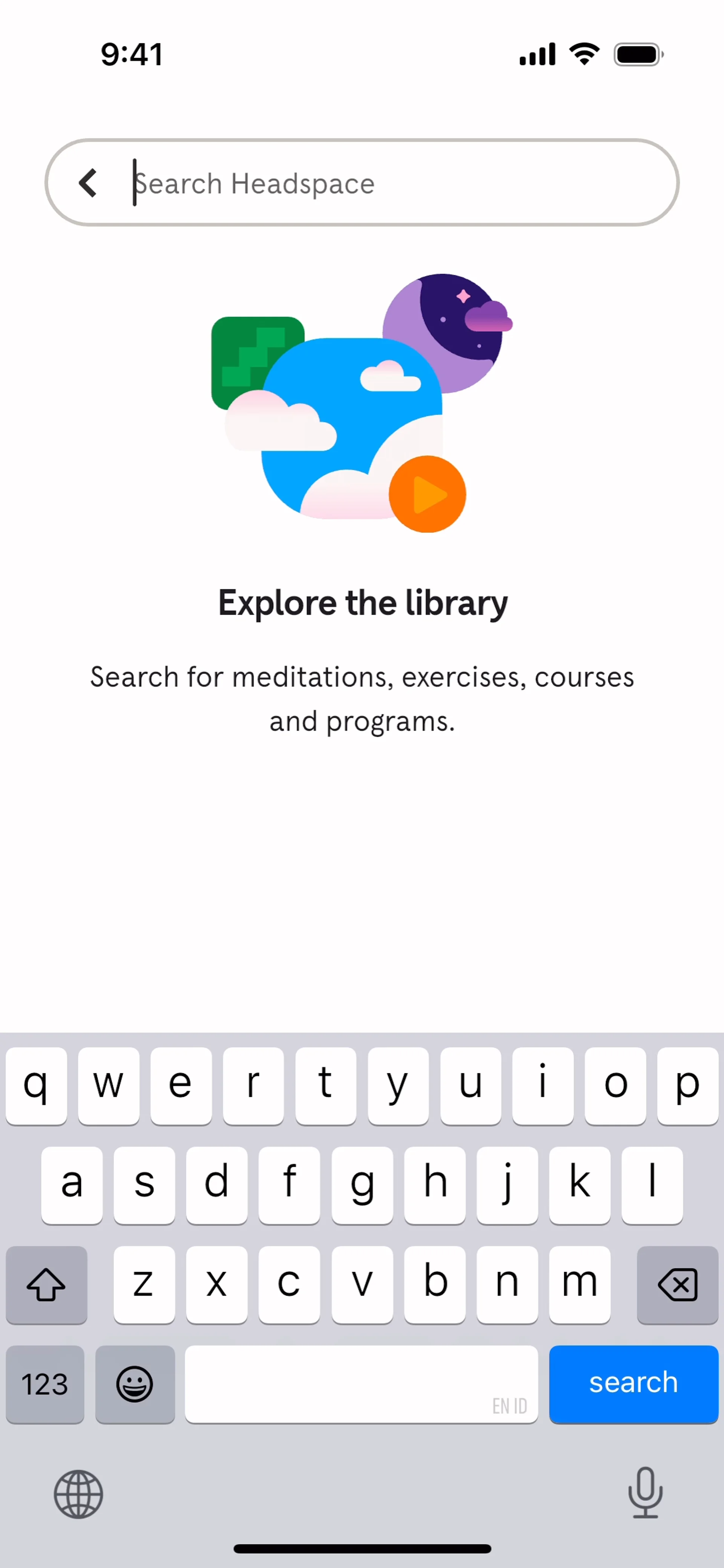Switch keyboard language with the globe icon

(78, 1494)
